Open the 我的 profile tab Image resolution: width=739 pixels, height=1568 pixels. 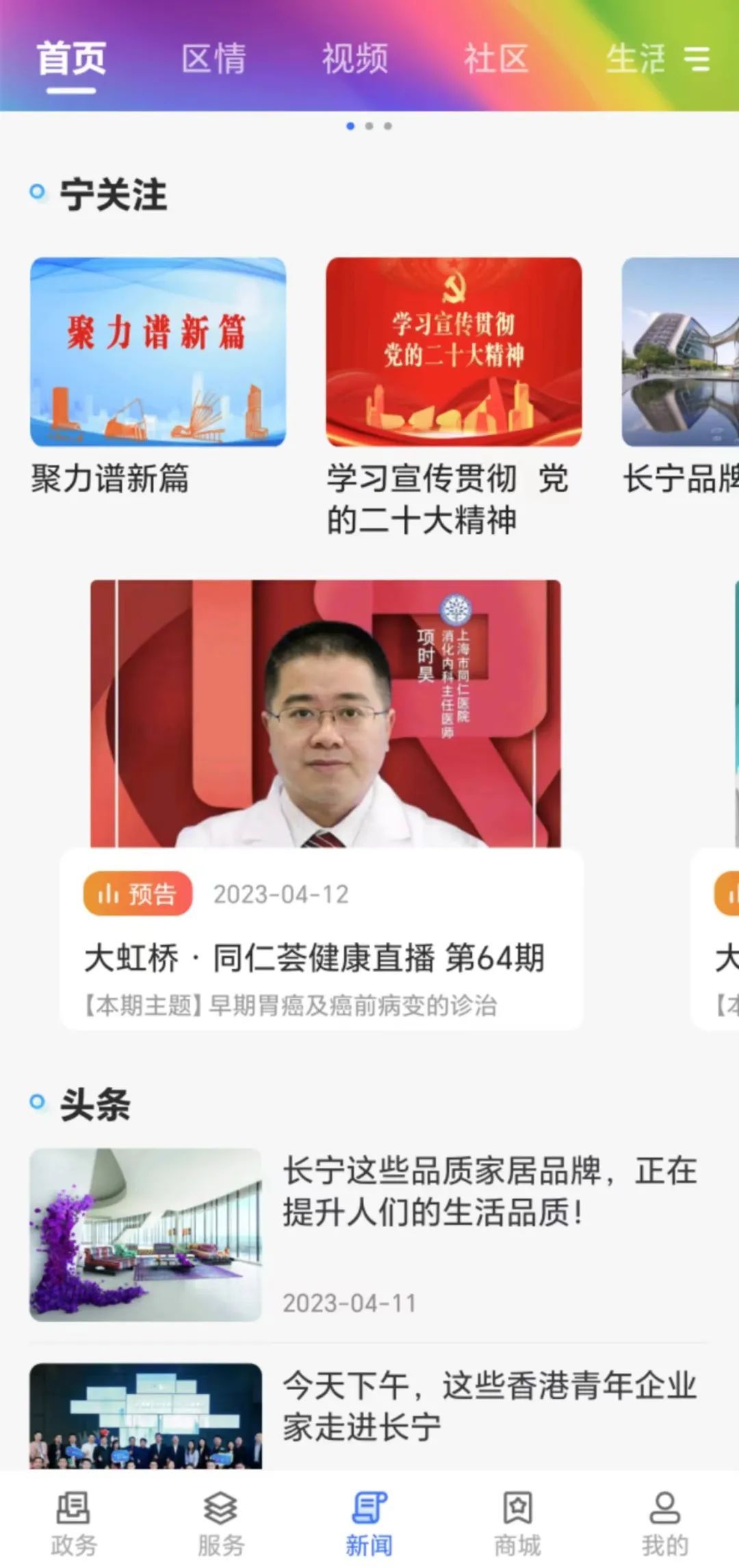(664, 1524)
